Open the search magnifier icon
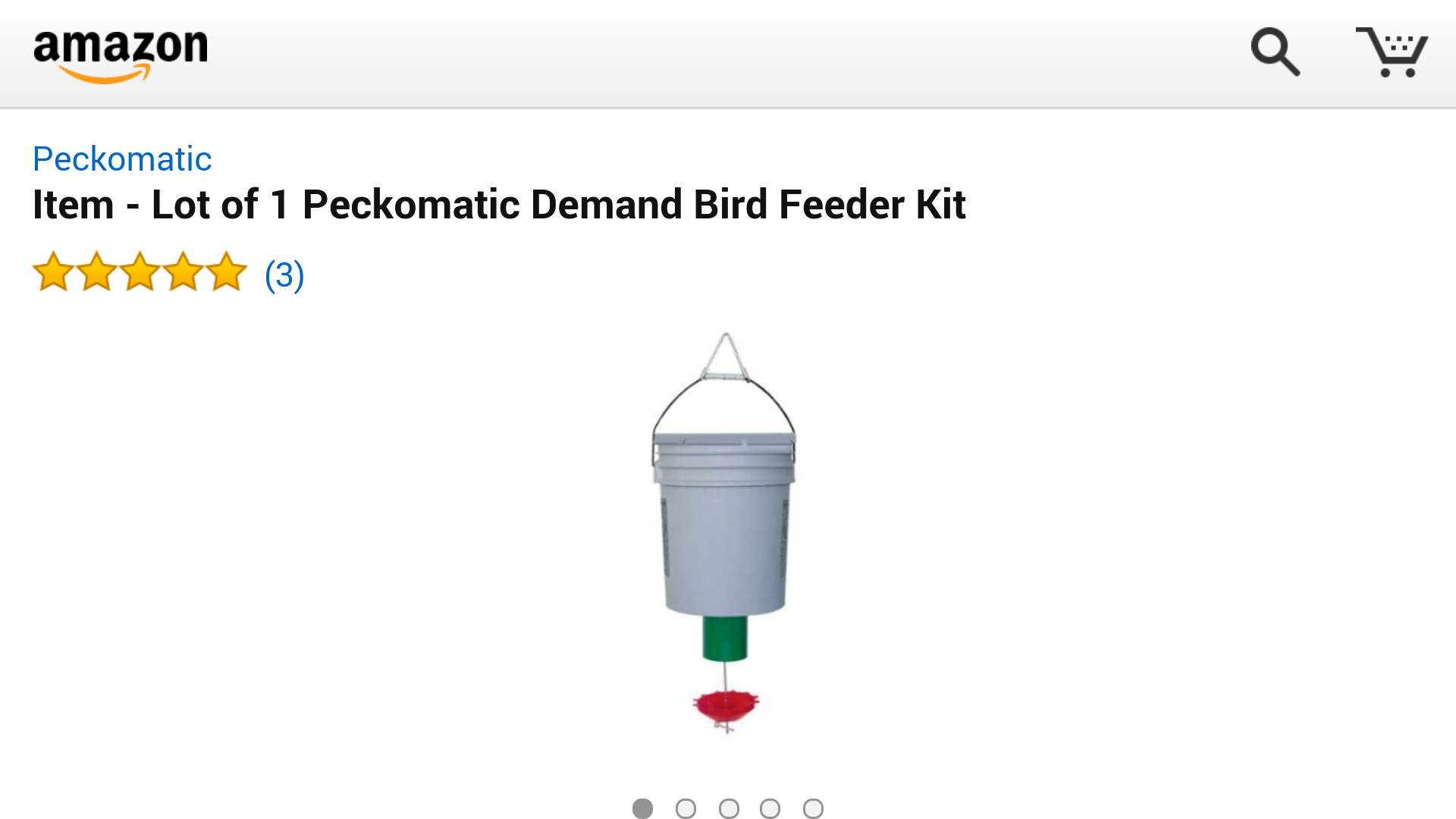The height and width of the screenshot is (819, 1456). pos(1275,52)
